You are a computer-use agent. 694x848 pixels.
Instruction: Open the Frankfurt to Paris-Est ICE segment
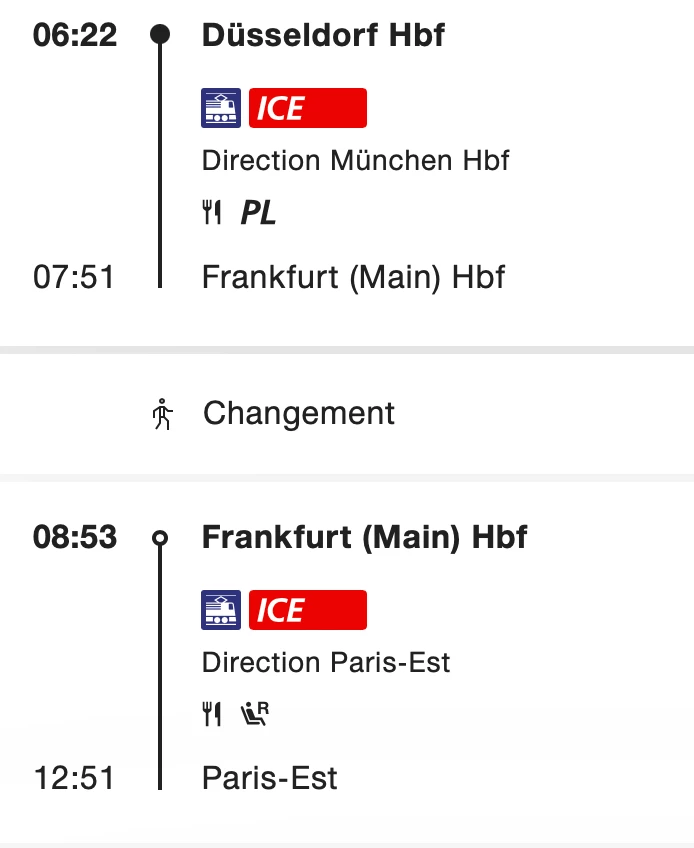(306, 610)
